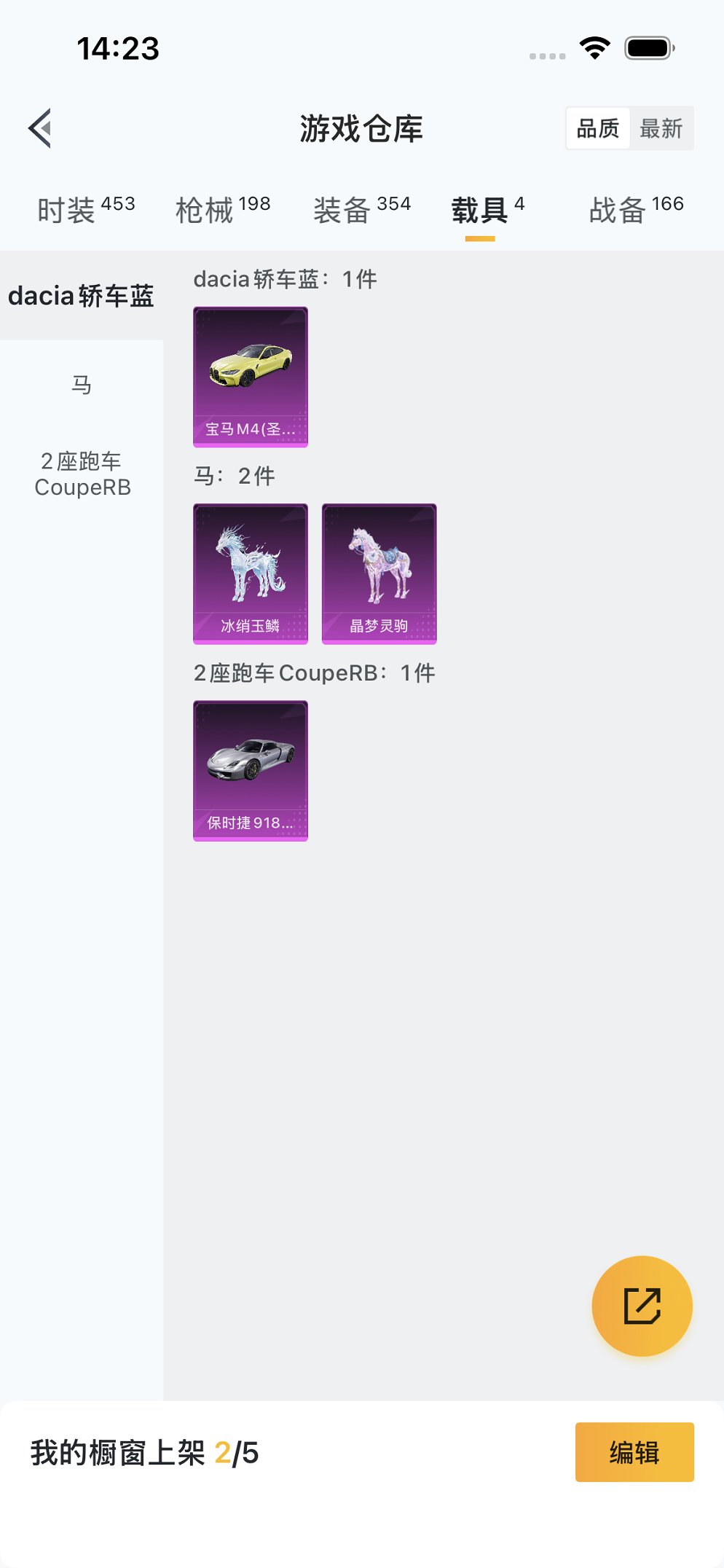This screenshot has height=1568, width=724.
Task: Select dacia轿车蓝 in the sidebar
Action: tap(80, 296)
